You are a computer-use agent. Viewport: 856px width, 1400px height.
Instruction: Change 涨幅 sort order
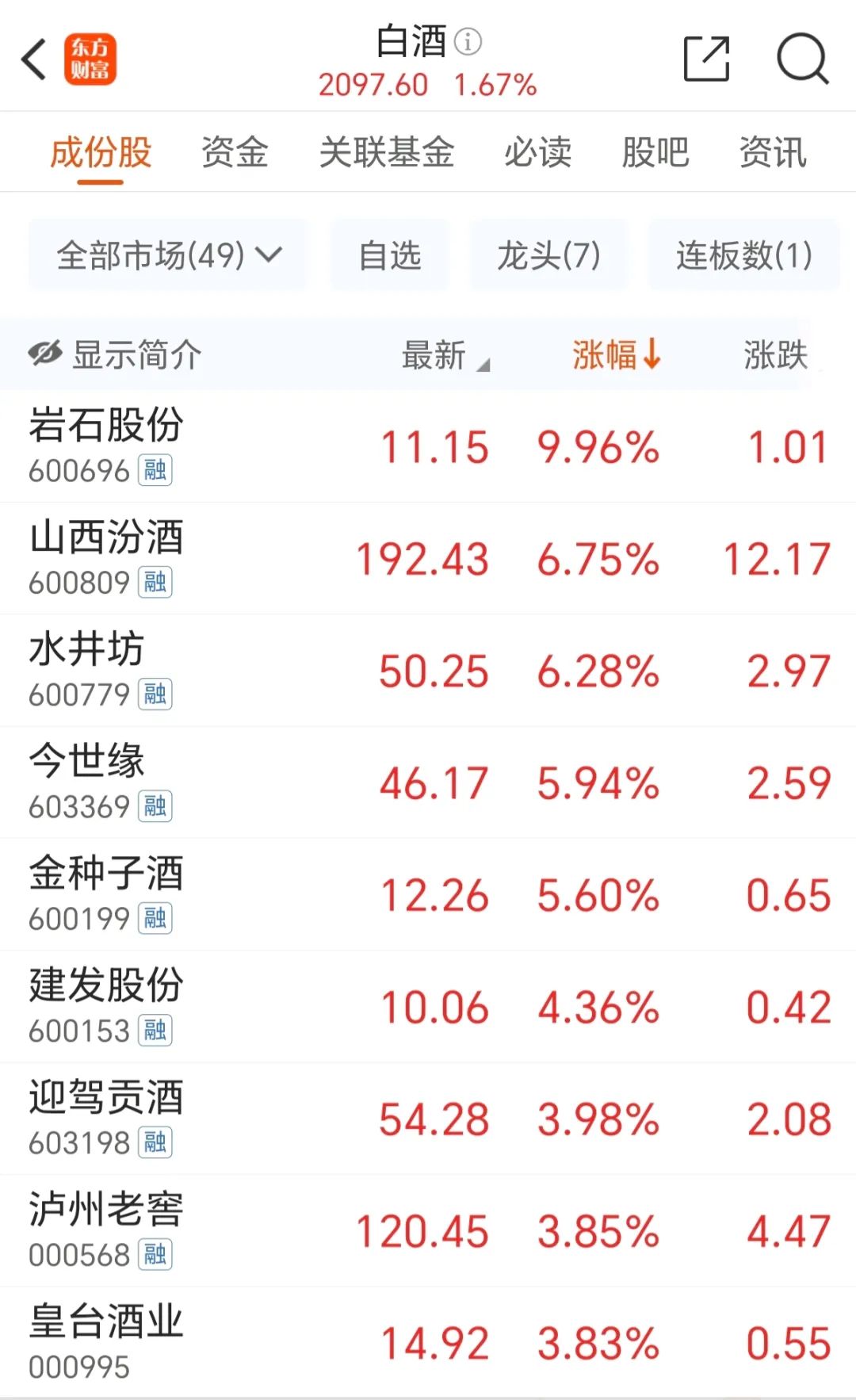tap(617, 354)
